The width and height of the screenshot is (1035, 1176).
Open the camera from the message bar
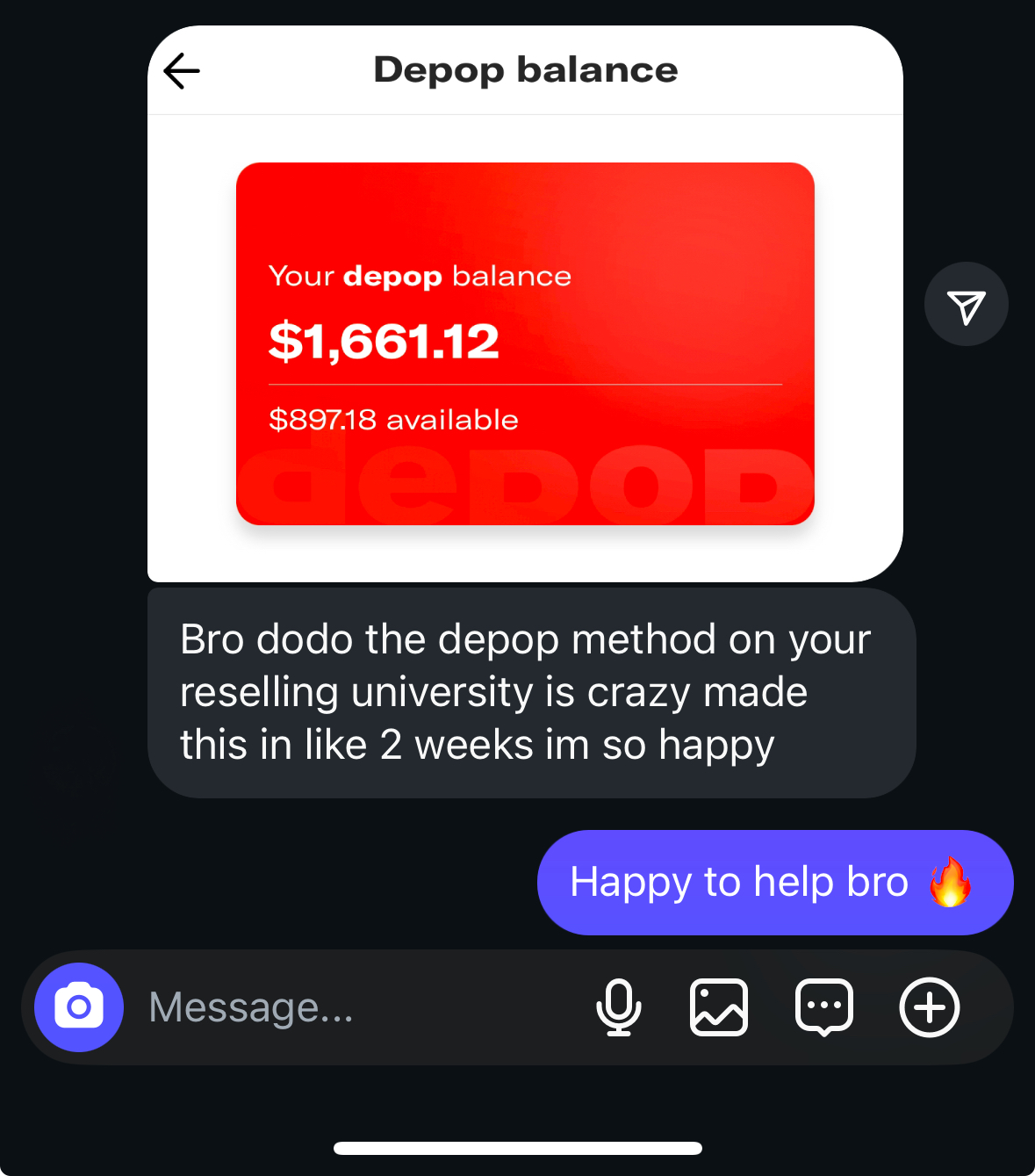(79, 1007)
